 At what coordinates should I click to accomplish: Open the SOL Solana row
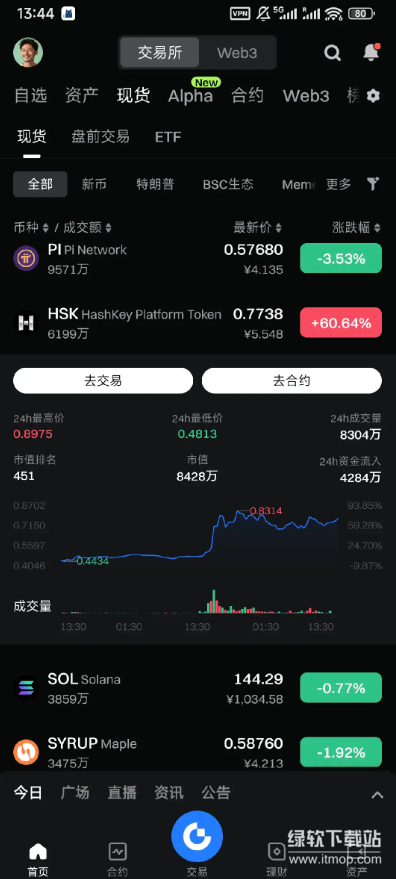click(198, 688)
